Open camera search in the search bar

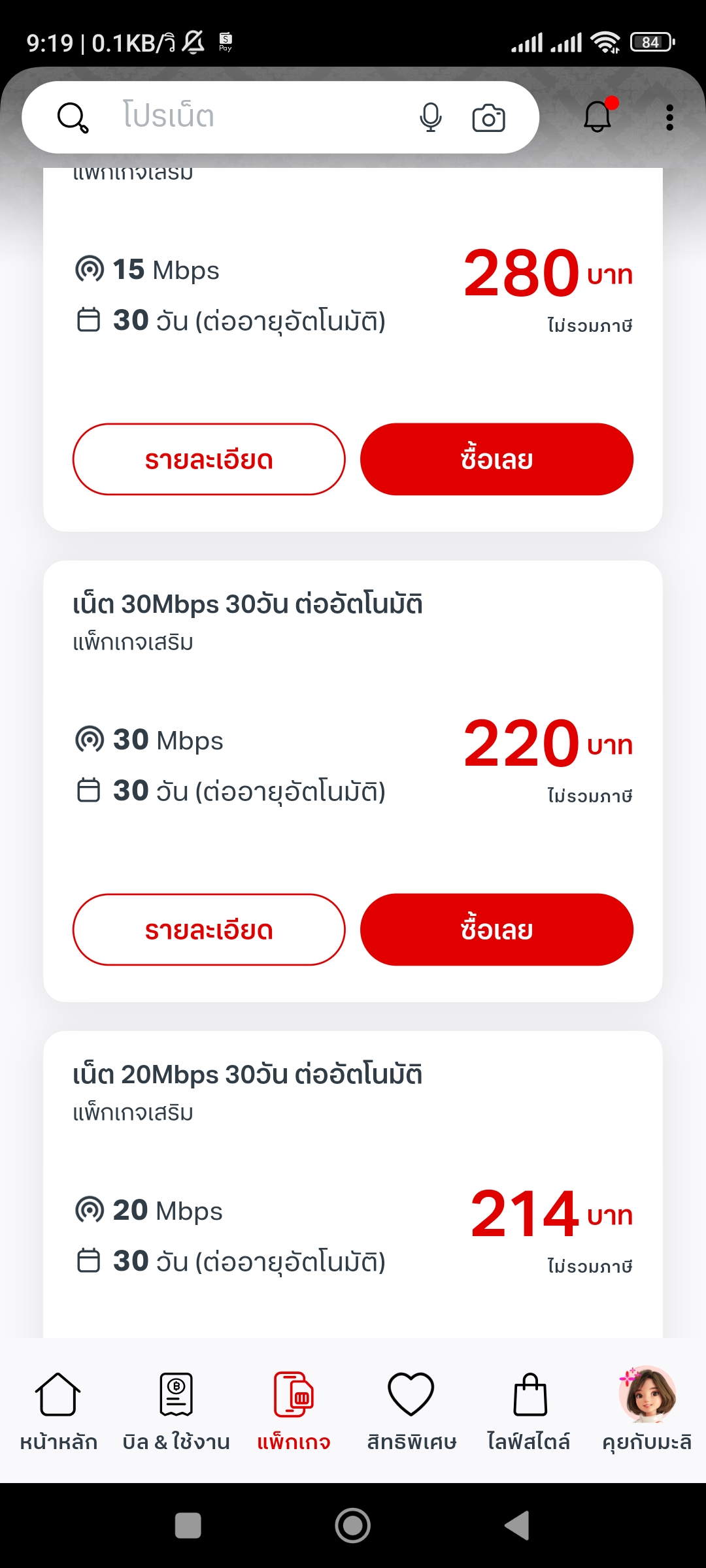(x=488, y=118)
